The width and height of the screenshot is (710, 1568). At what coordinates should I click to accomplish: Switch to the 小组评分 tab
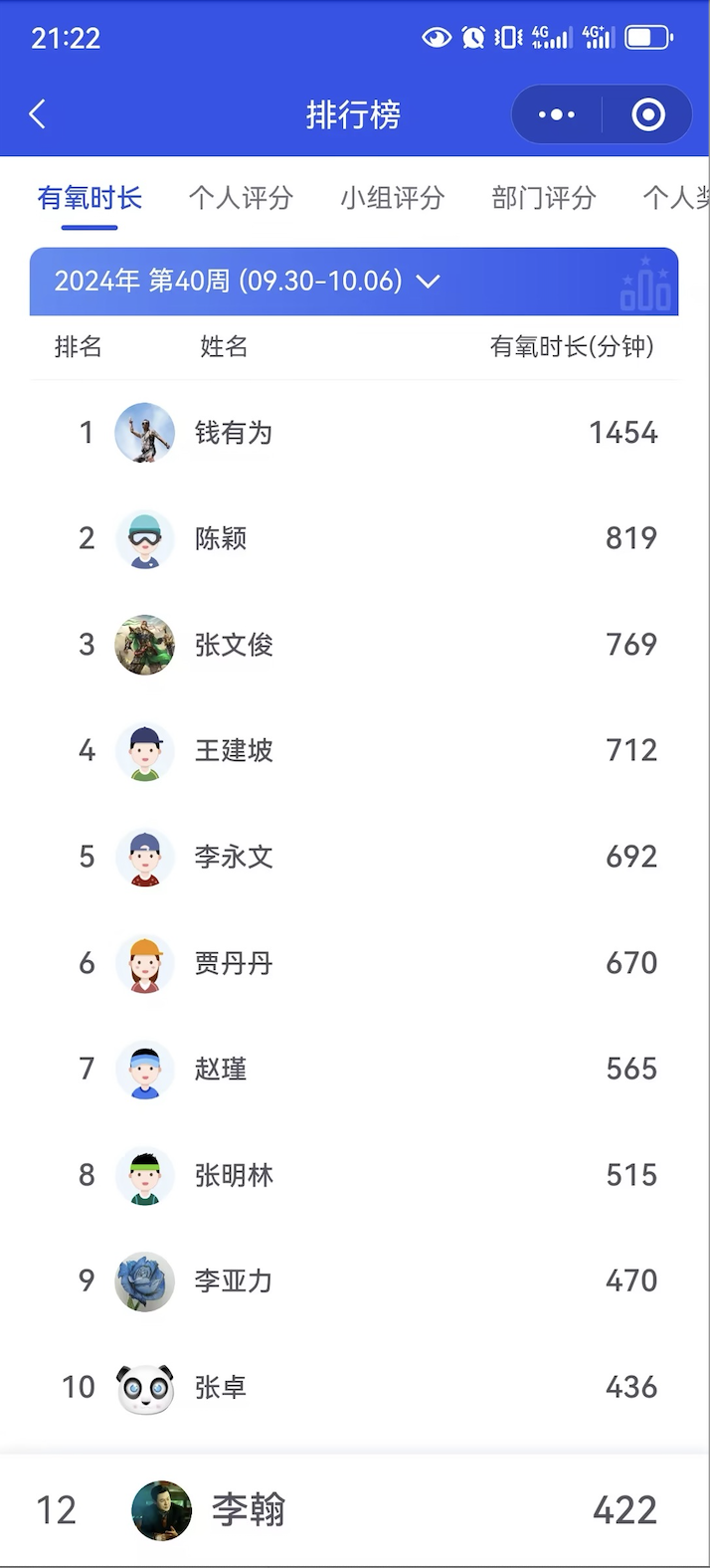click(392, 198)
